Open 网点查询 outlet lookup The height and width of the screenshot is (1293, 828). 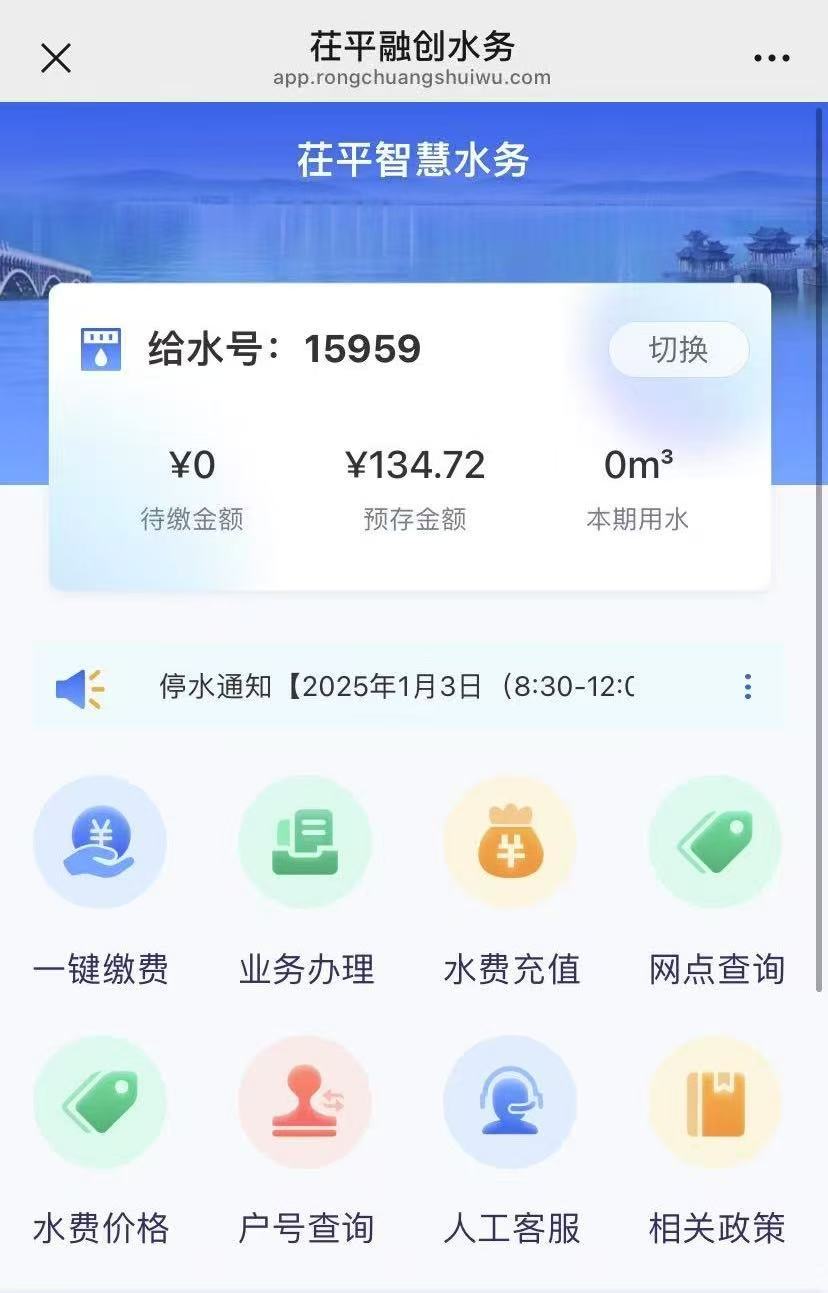(x=715, y=843)
